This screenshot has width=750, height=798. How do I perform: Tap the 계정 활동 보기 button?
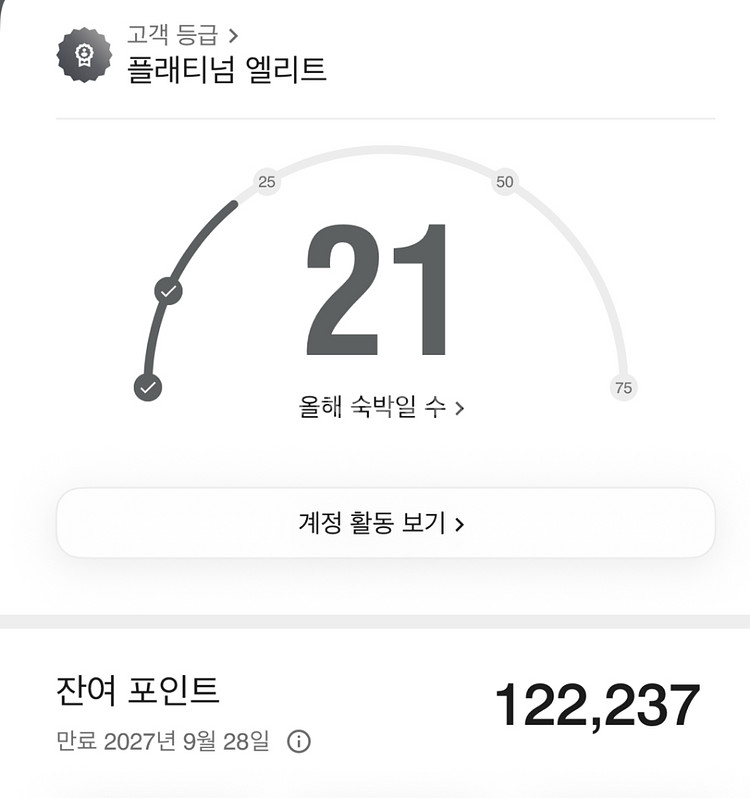pyautogui.click(x=385, y=523)
